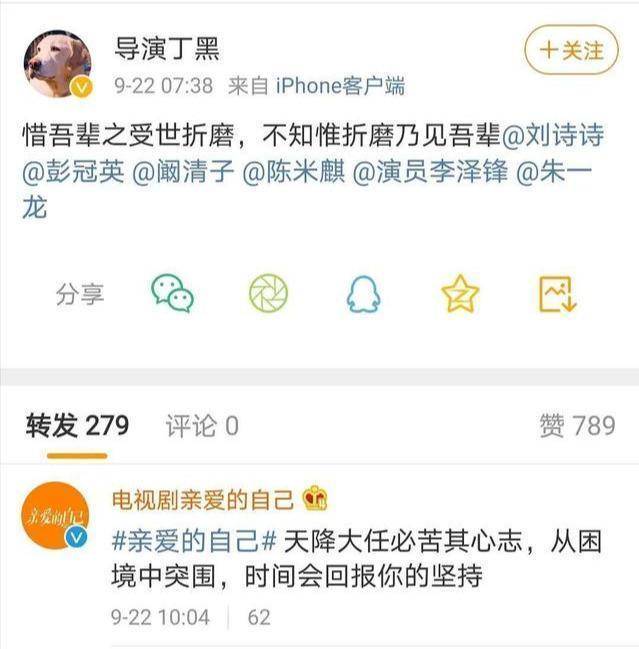The width and height of the screenshot is (639, 649).
Task: Open the 赞 789 likes list
Action: [577, 427]
